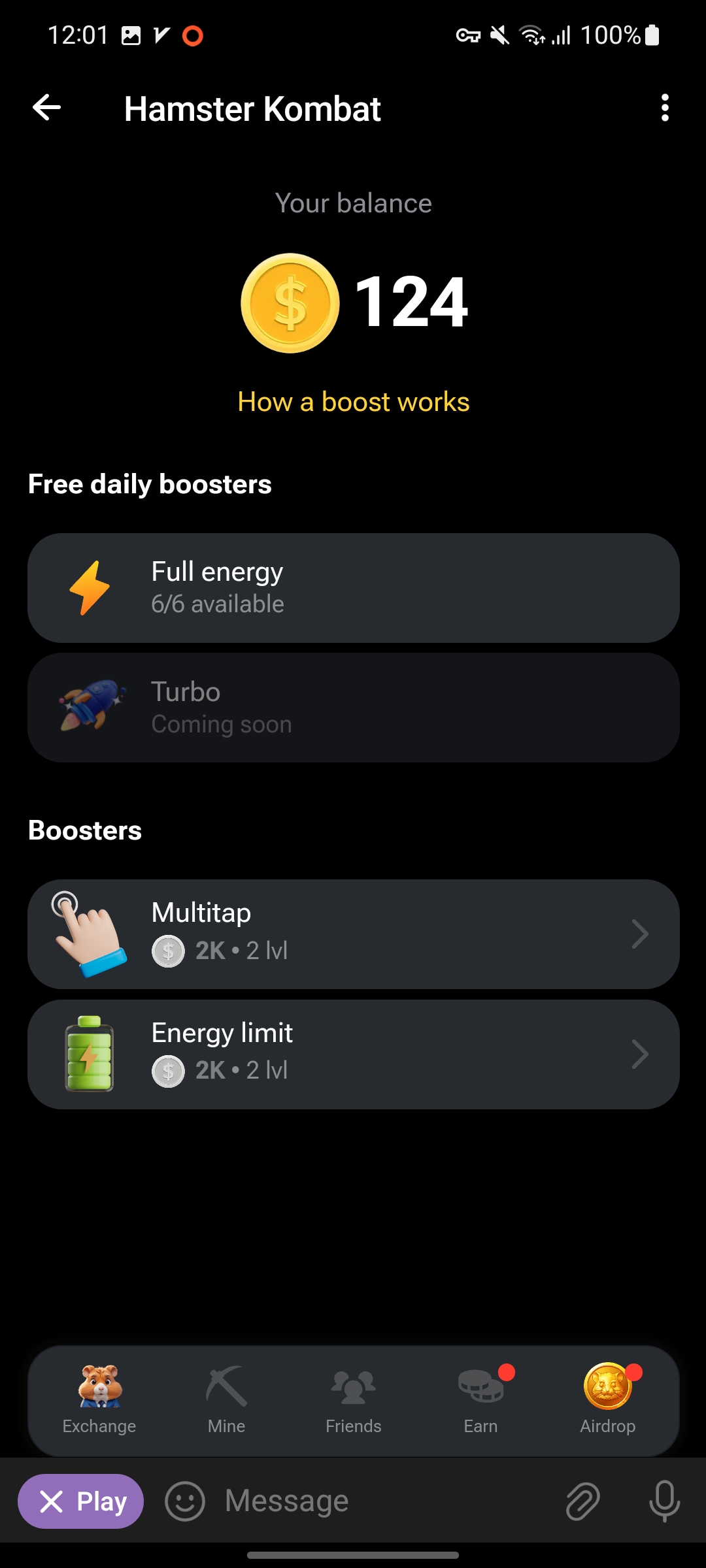Switch to the Exchange tab
Screen dimensions: 706x1568
pos(99,1399)
